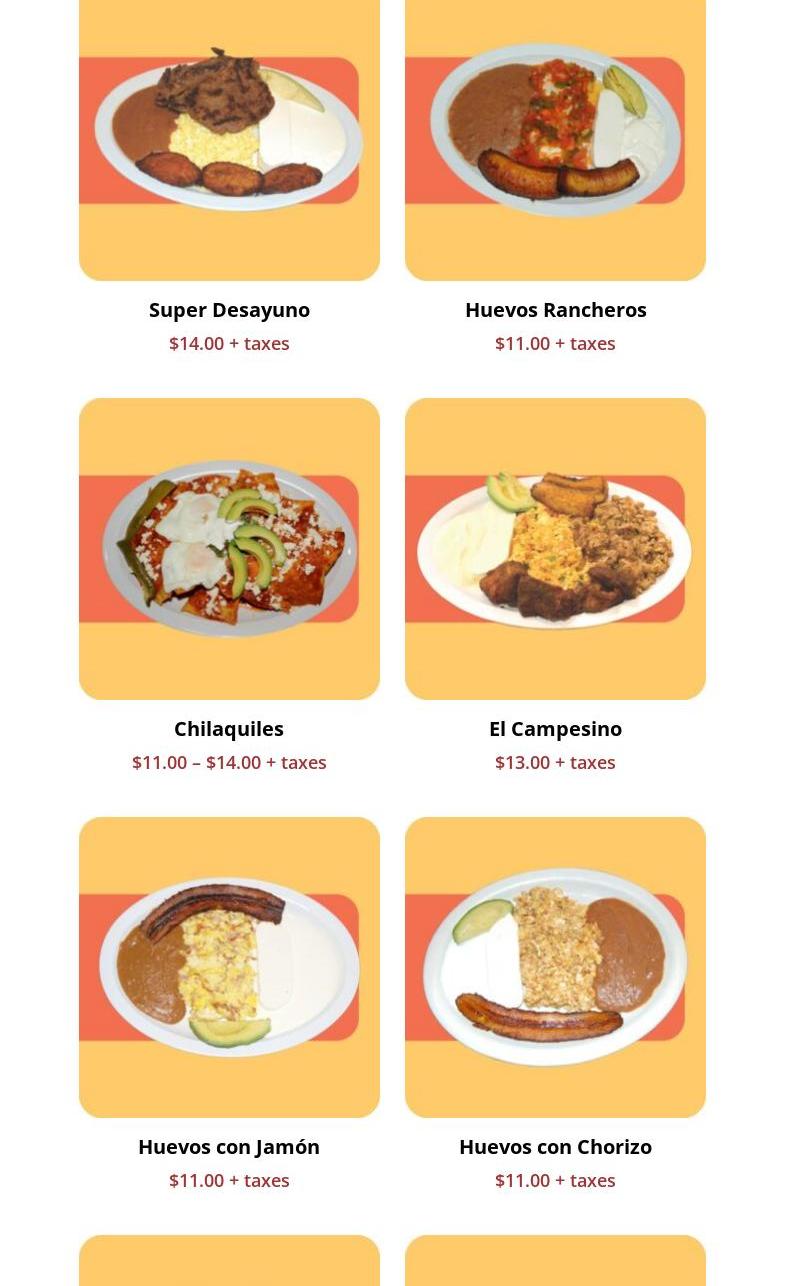Select the Huevos con Chorizo dish image
The image size is (785, 1286).
(x=555, y=967)
